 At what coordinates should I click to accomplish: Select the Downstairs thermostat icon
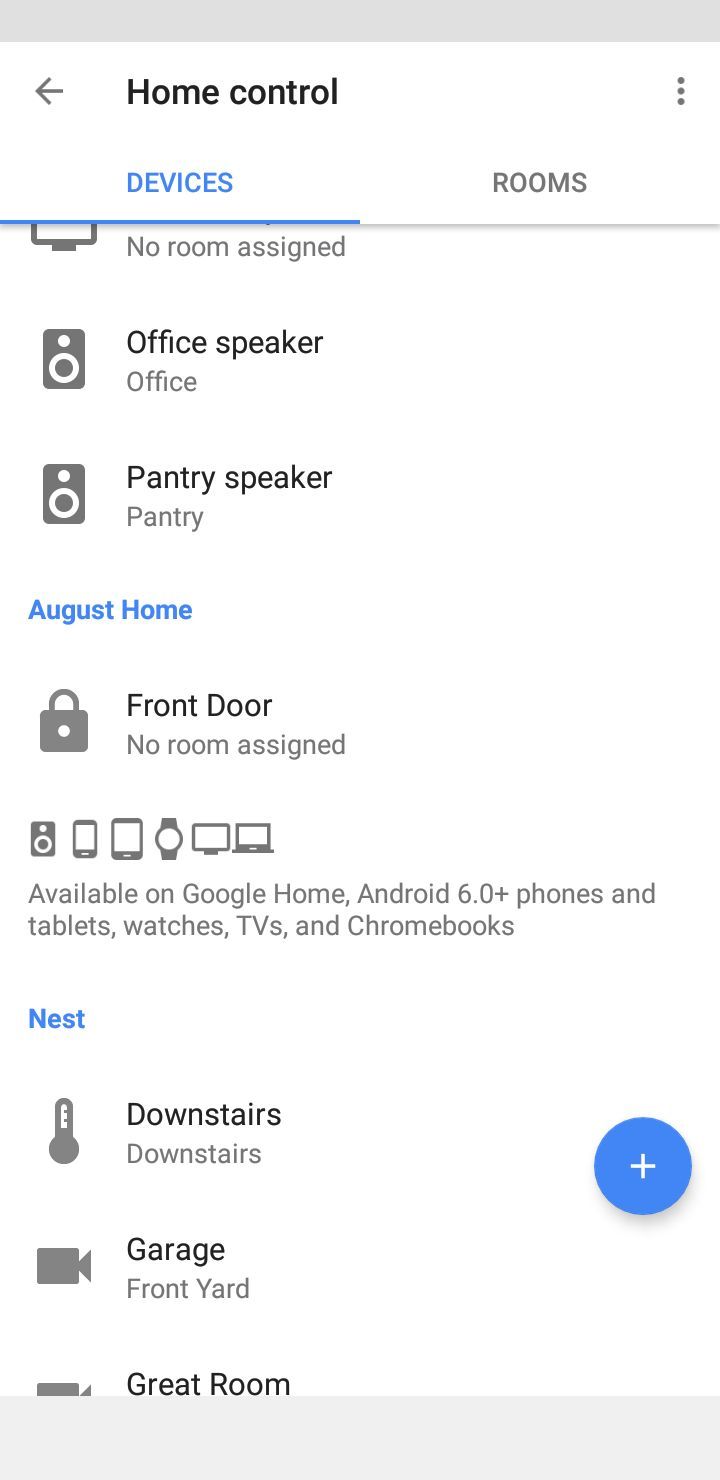click(63, 1130)
